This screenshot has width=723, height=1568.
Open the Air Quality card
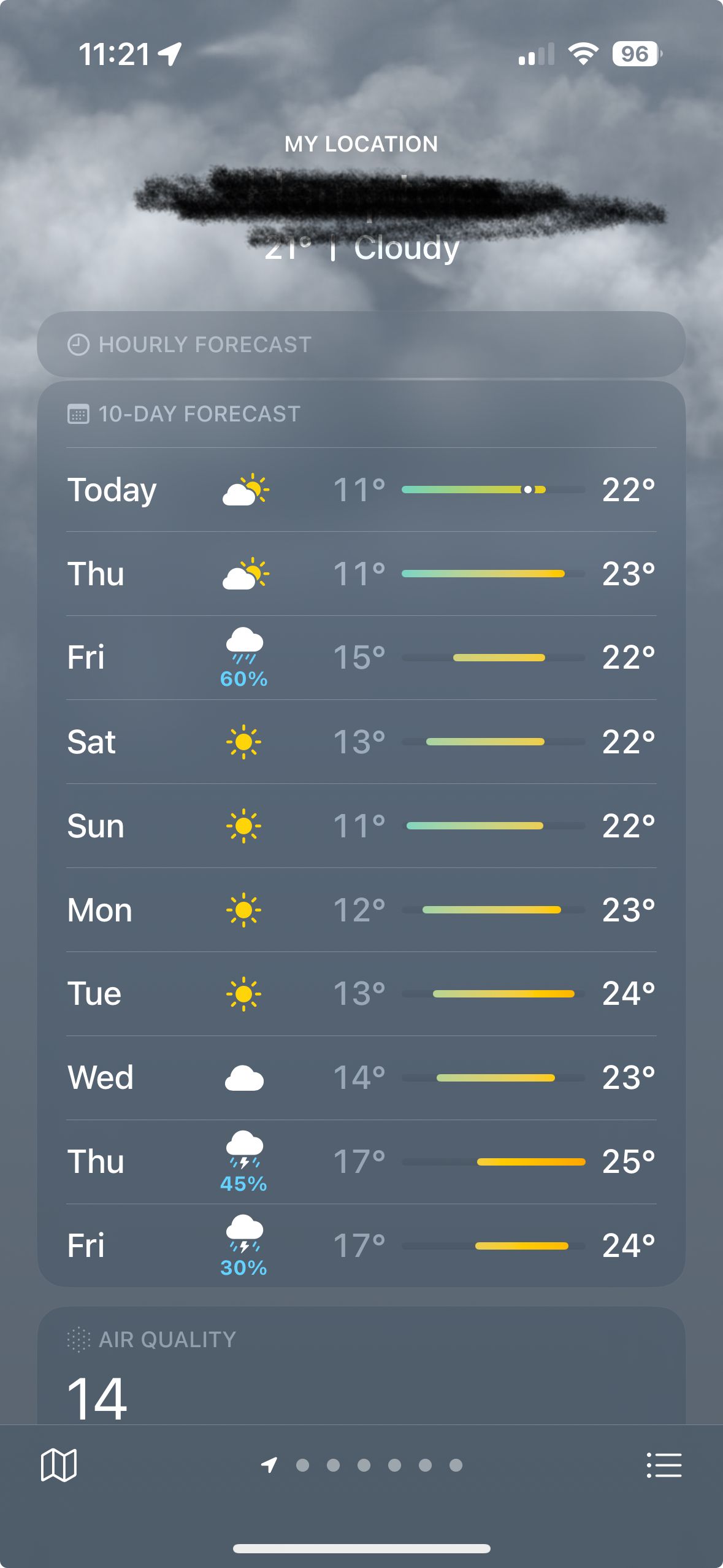[x=361, y=1368]
